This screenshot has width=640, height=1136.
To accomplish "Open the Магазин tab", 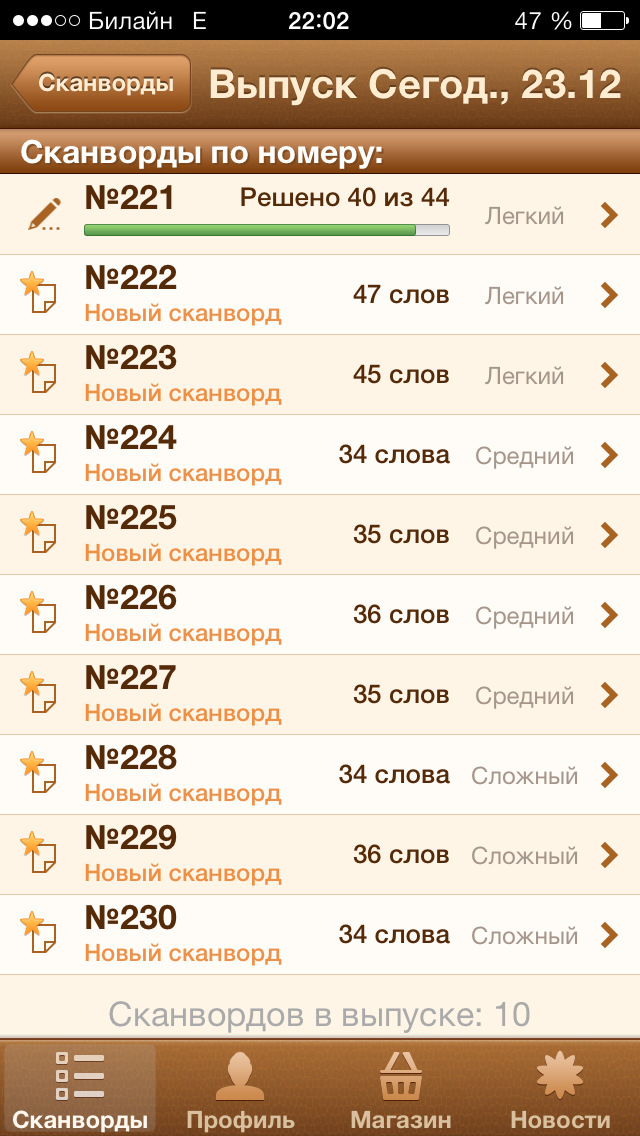I will point(400,1090).
